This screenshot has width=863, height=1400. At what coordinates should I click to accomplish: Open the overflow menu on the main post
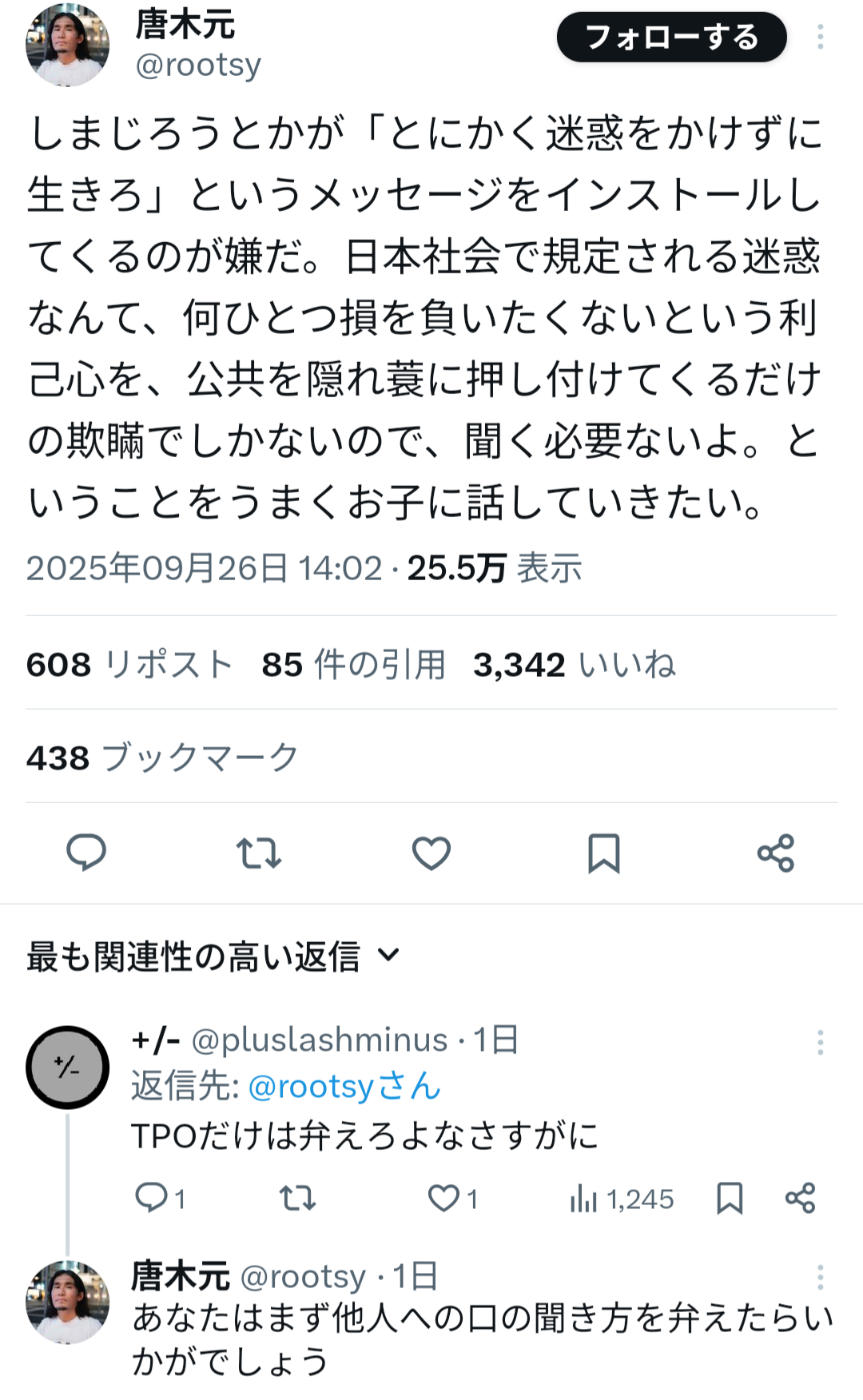[820, 38]
